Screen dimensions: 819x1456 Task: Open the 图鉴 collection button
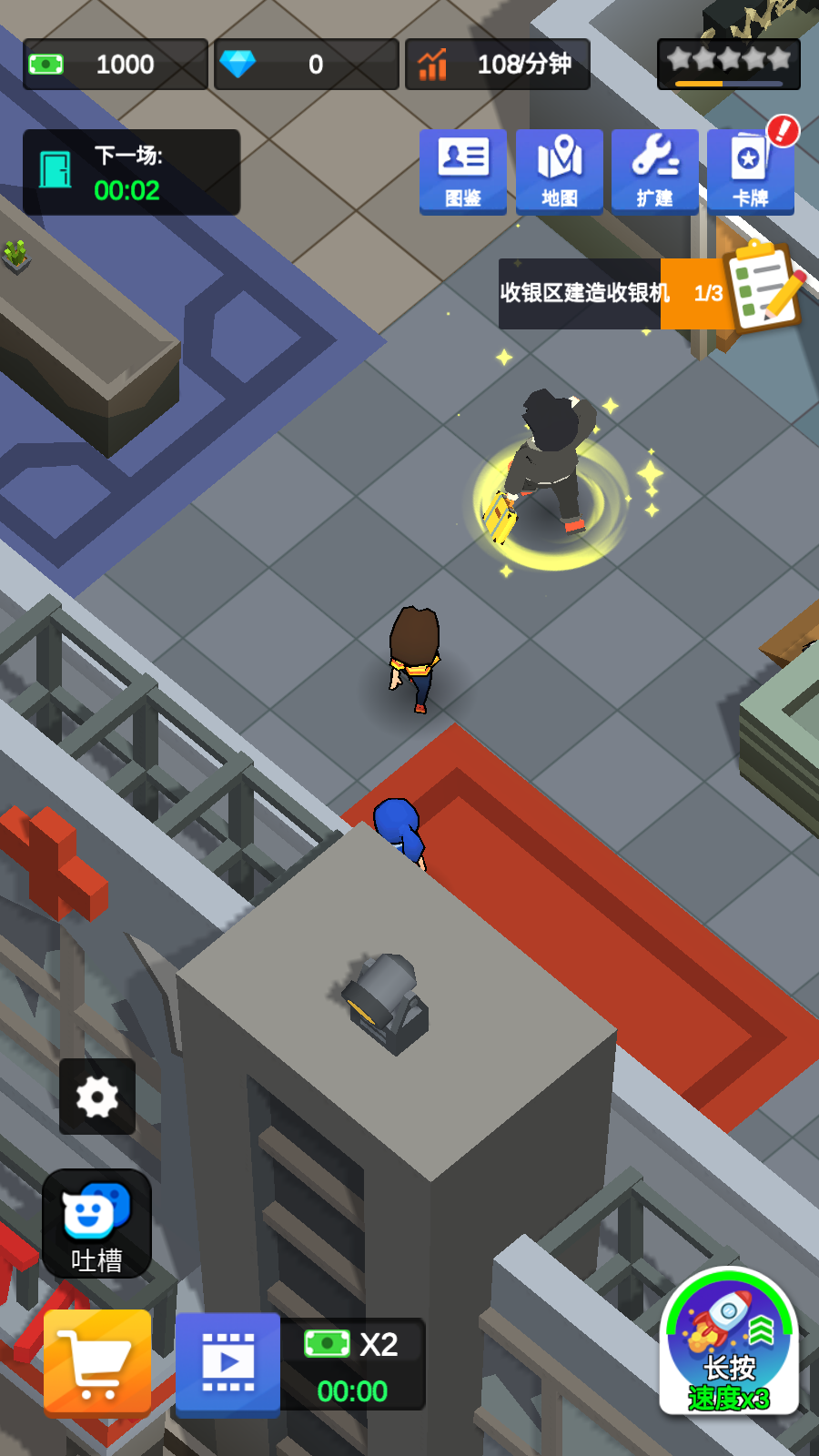[462, 171]
